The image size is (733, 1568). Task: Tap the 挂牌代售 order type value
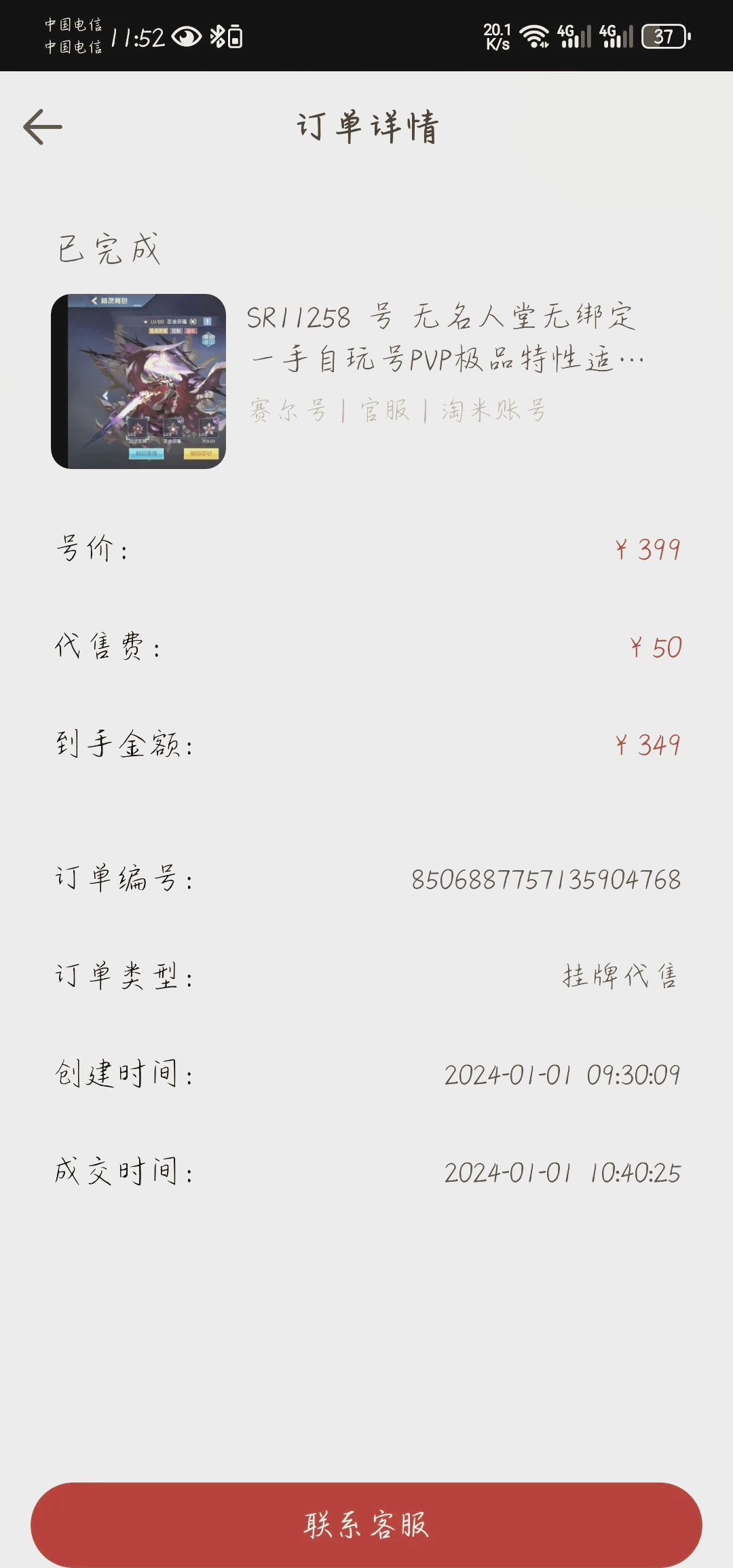coord(620,973)
